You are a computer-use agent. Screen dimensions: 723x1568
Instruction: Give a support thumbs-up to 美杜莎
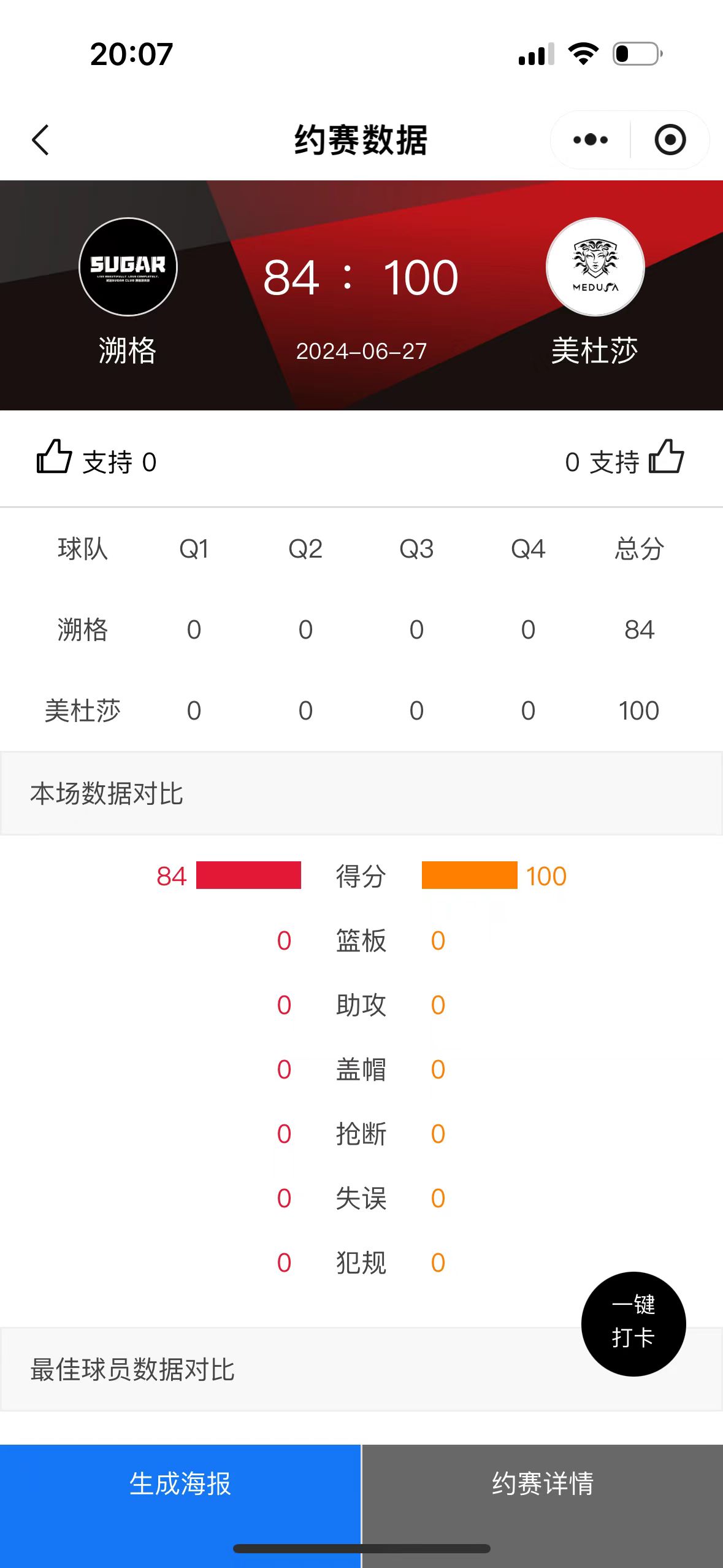coord(666,457)
